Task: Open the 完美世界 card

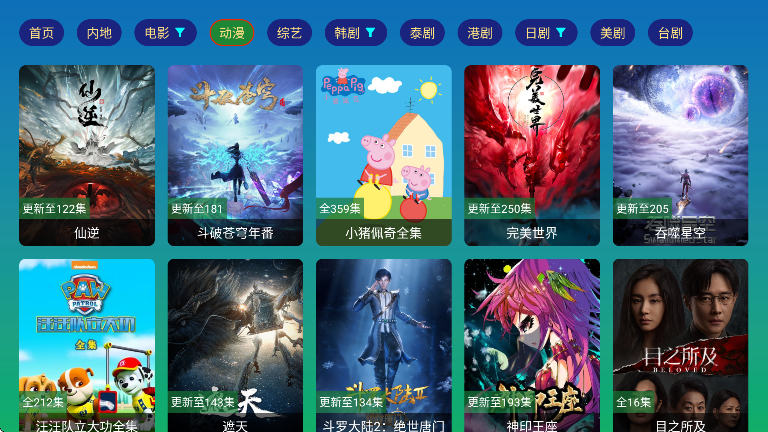Action: pos(532,155)
